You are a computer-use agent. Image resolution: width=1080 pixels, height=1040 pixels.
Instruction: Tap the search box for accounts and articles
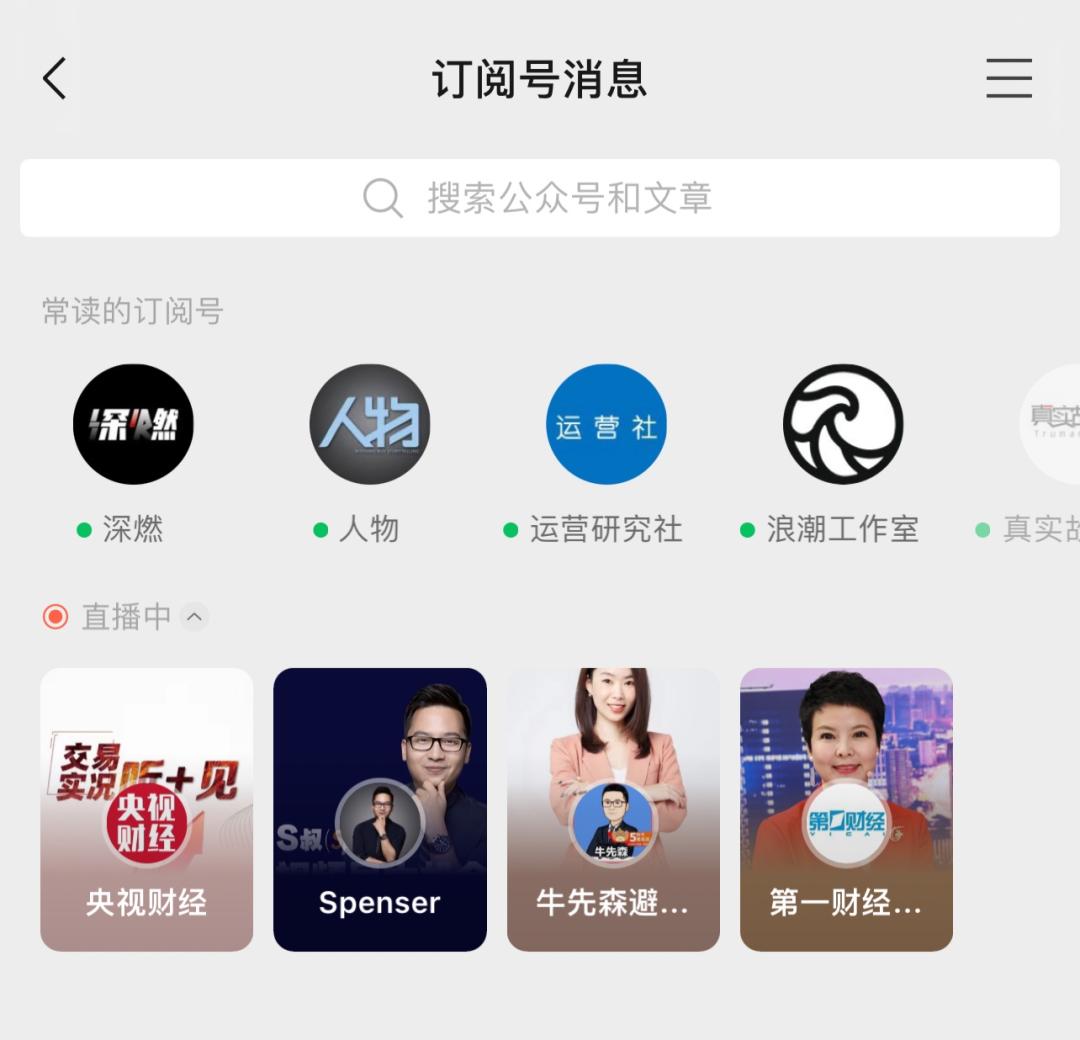(540, 198)
